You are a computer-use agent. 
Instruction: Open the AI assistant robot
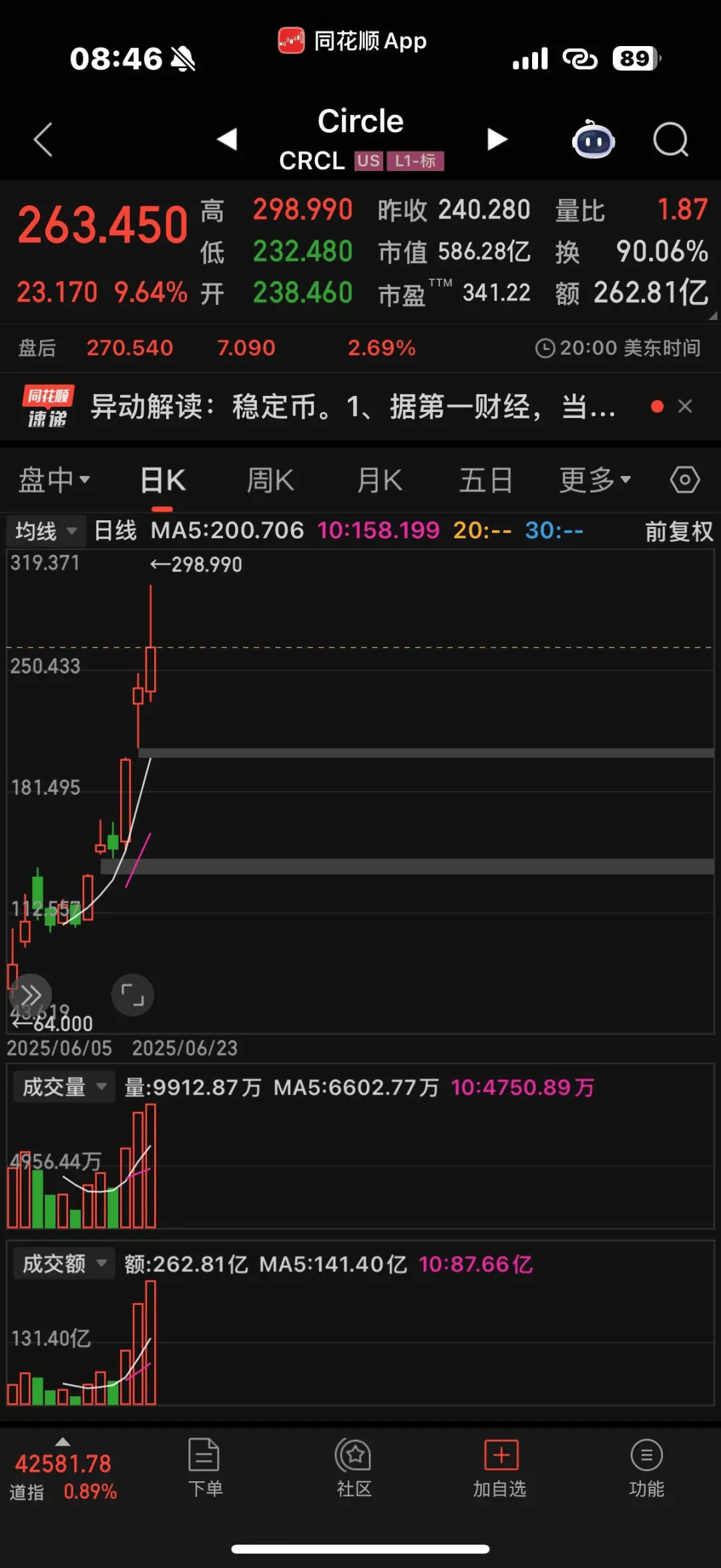(593, 140)
